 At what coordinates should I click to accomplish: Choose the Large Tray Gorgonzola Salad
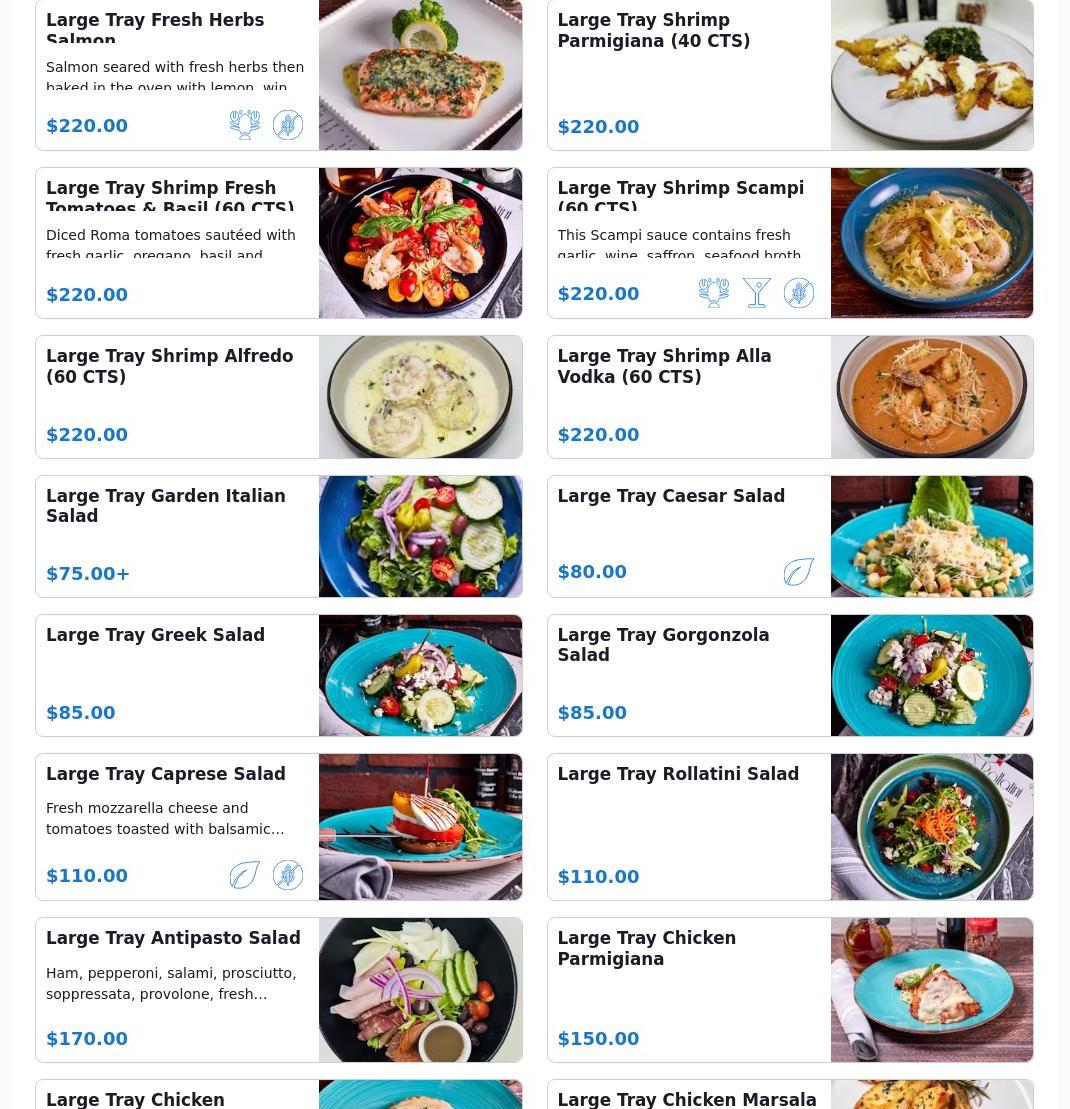(790, 675)
